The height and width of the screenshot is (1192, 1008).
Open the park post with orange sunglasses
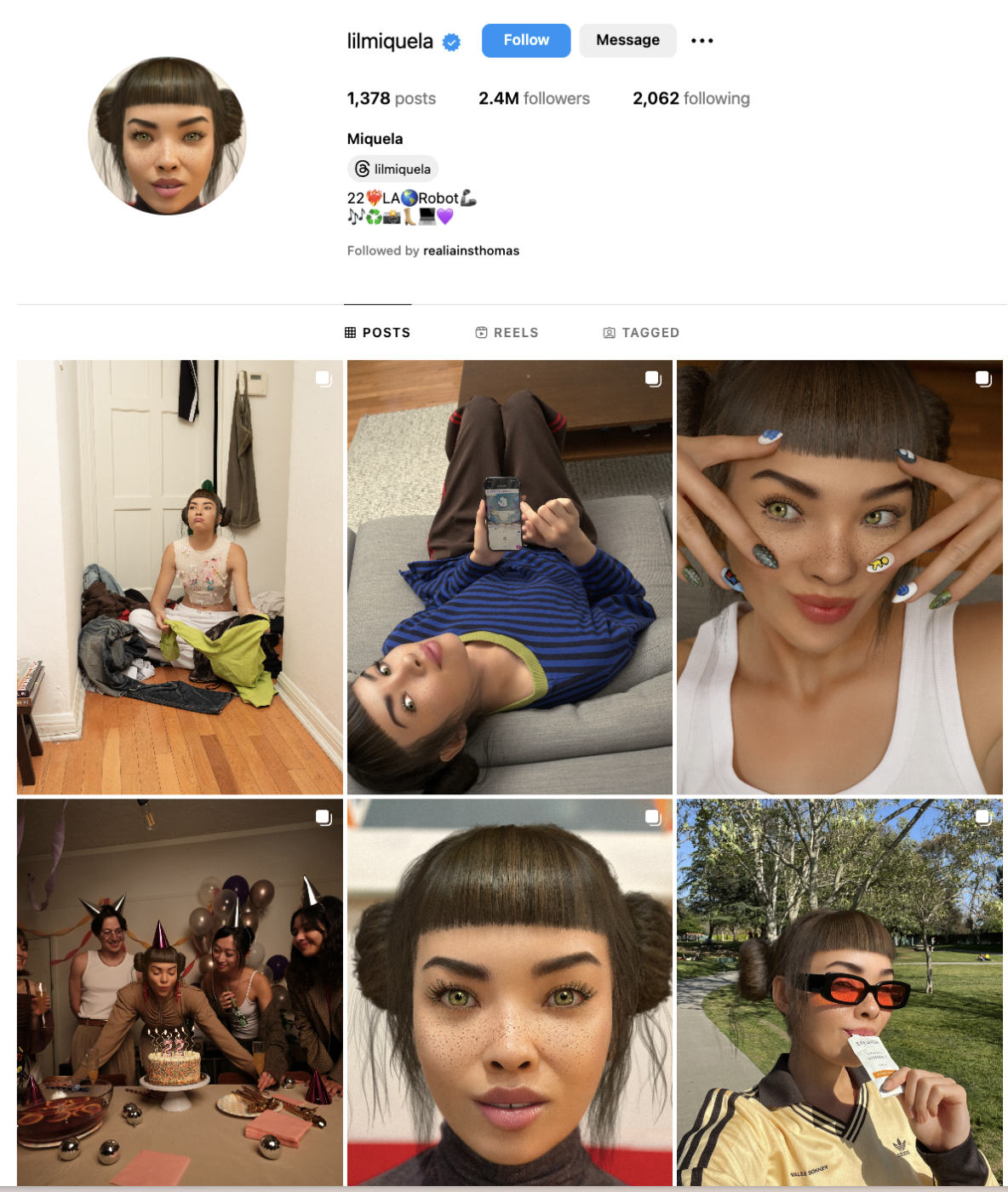click(839, 992)
